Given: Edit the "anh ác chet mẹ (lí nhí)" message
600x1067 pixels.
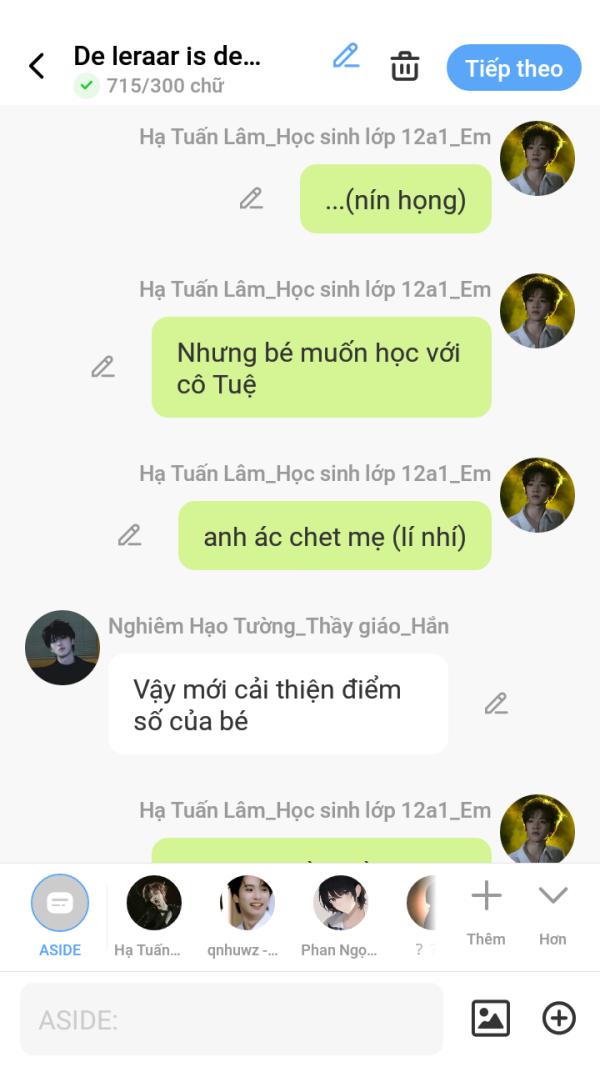Looking at the screenshot, I should tap(130, 536).
